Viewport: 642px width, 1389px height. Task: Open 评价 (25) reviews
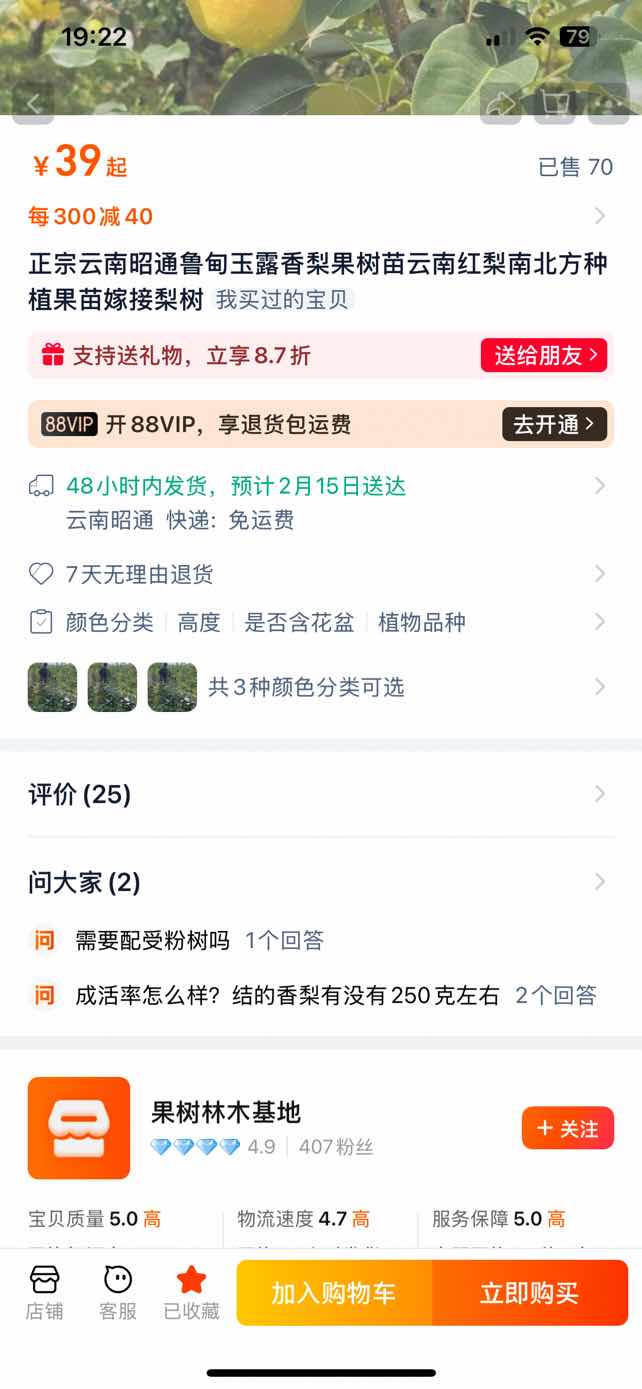[321, 794]
